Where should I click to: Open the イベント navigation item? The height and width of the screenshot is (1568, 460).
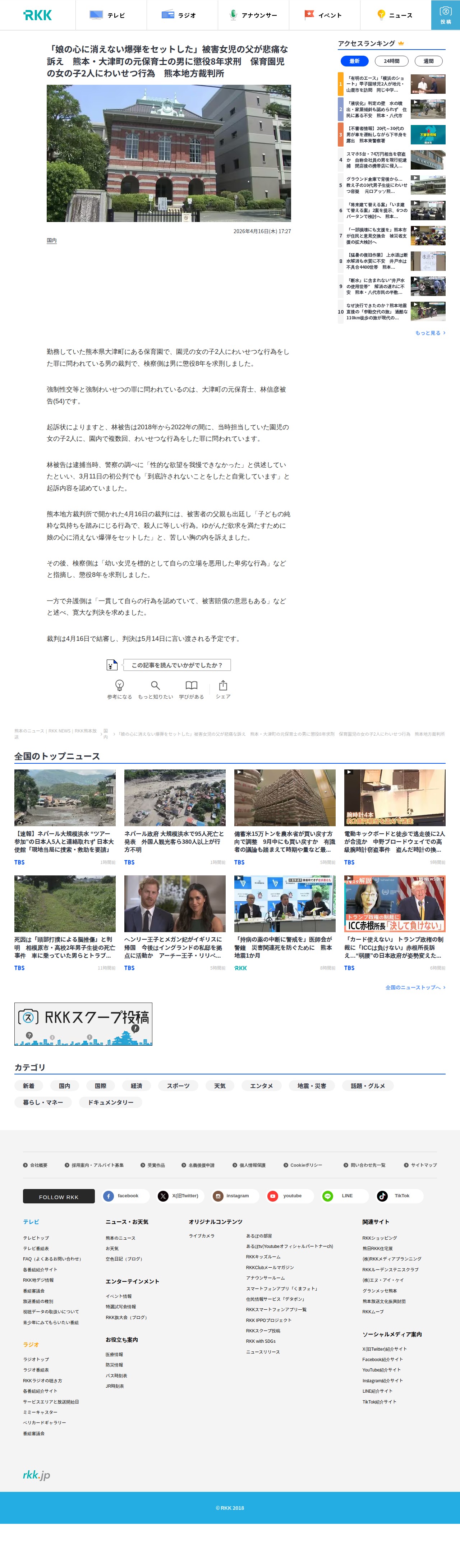(324, 15)
